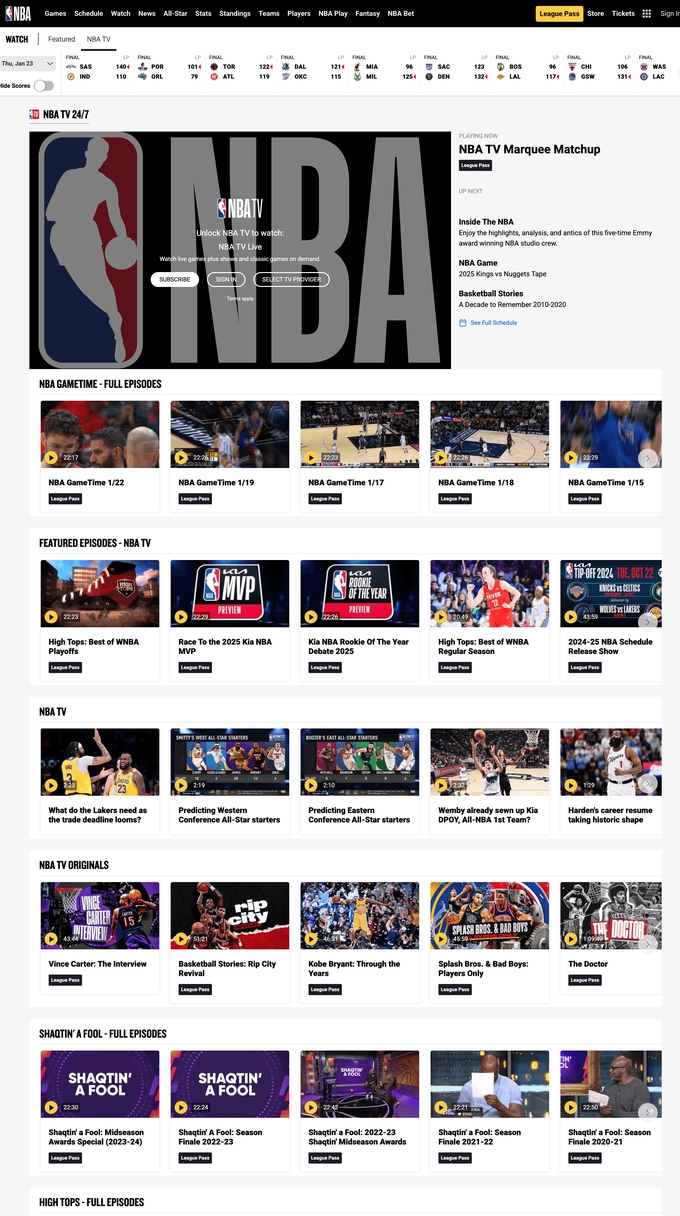Image resolution: width=680 pixels, height=1216 pixels.
Task: Open Kobe Bryant: Through the Years
Action: point(360,915)
